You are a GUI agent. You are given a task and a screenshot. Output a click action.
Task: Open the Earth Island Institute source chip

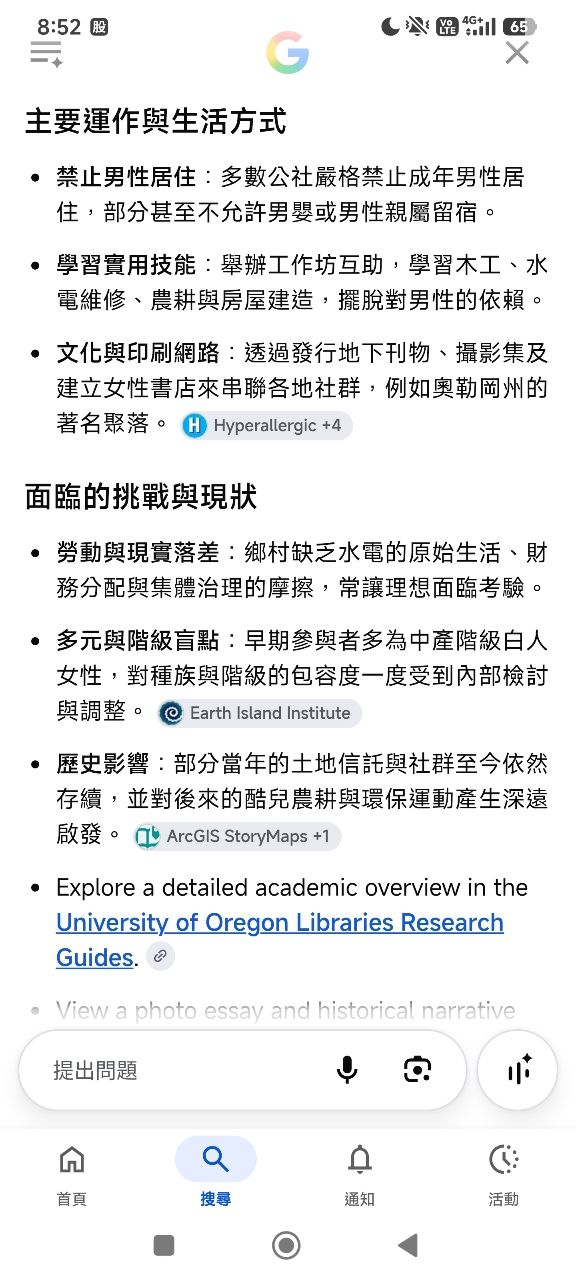259,713
